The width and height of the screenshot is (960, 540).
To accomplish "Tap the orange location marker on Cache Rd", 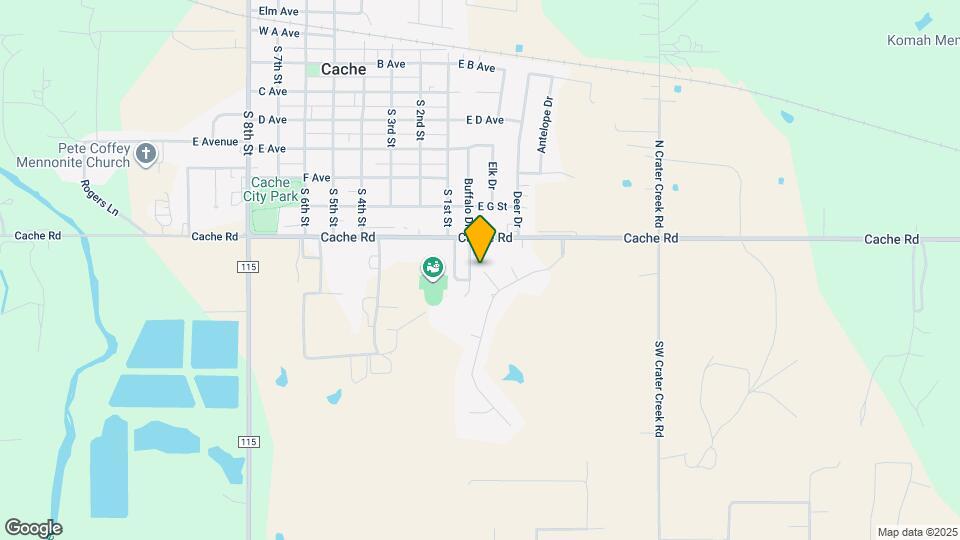I will tap(480, 239).
